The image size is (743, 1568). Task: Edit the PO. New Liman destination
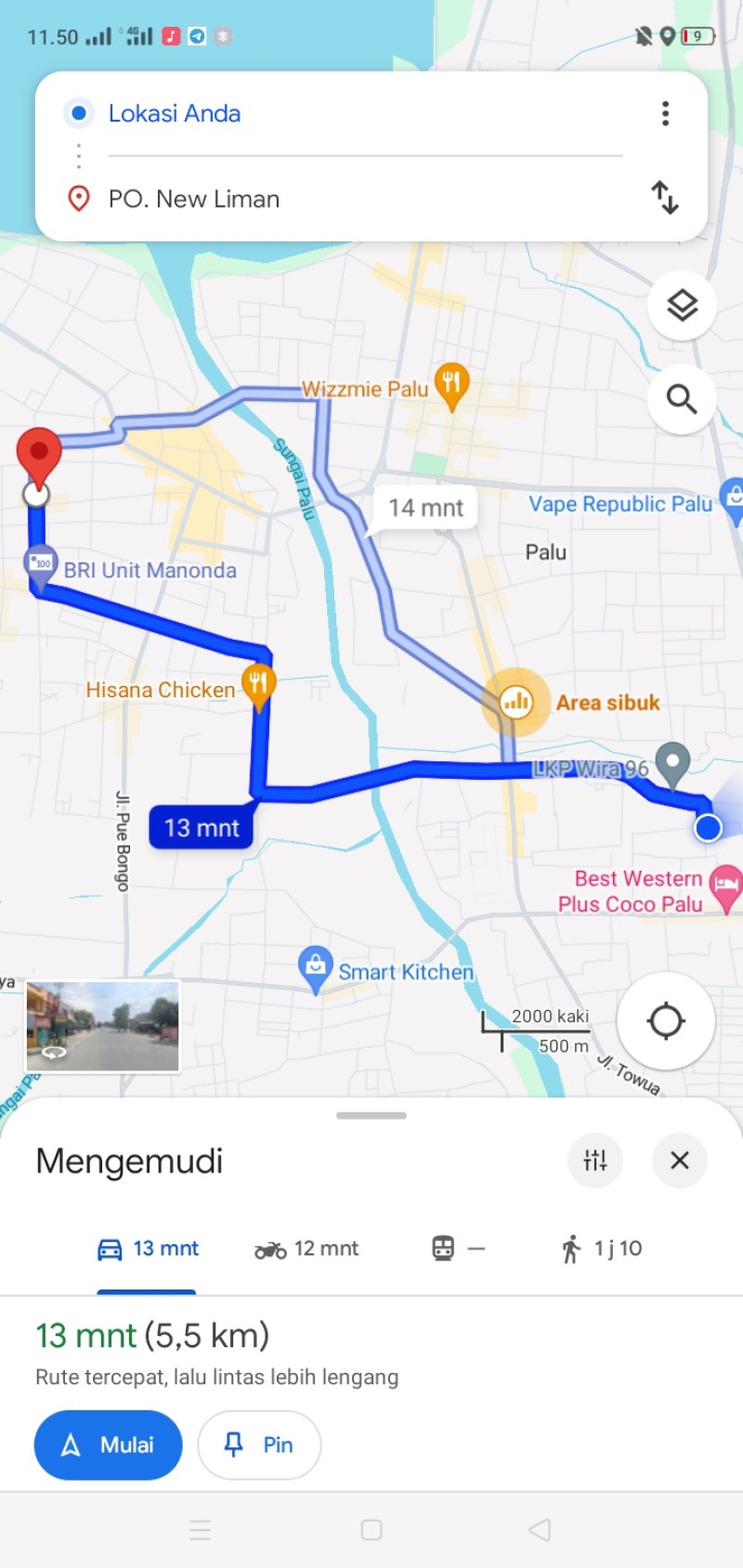[x=365, y=199]
